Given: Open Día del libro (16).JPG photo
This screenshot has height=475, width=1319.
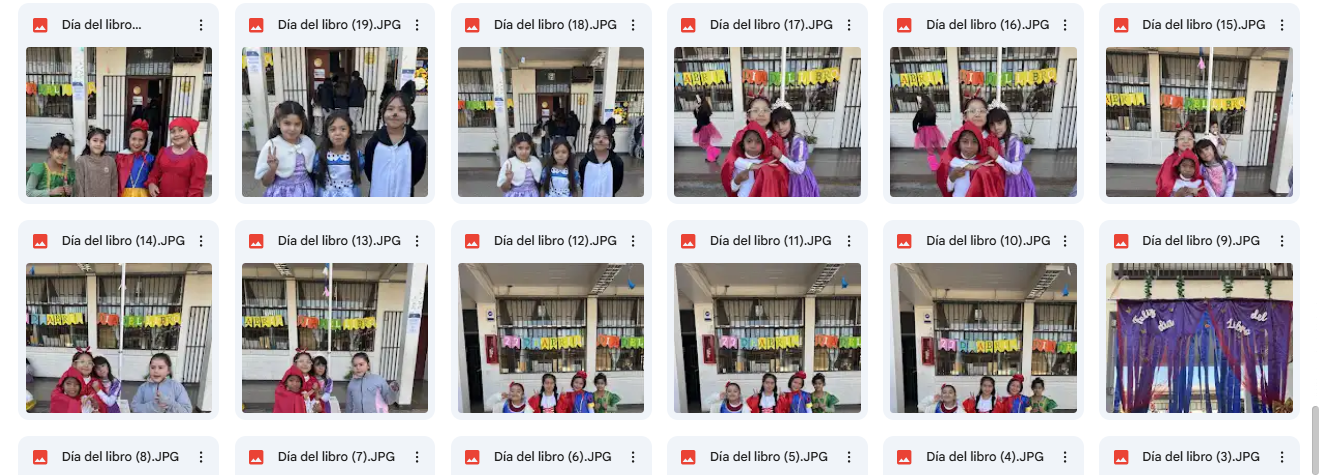Looking at the screenshot, I should click(x=983, y=122).
